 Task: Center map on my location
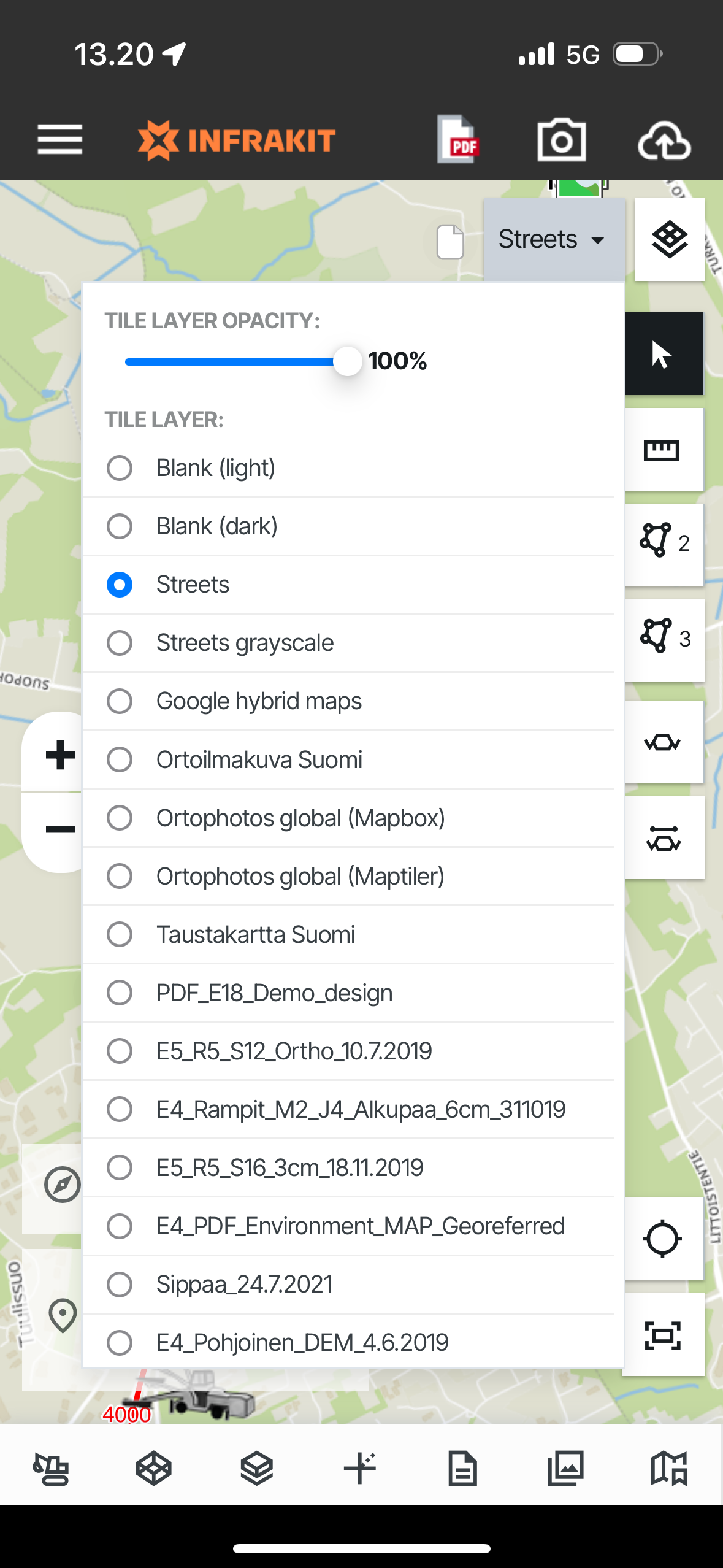click(662, 1239)
